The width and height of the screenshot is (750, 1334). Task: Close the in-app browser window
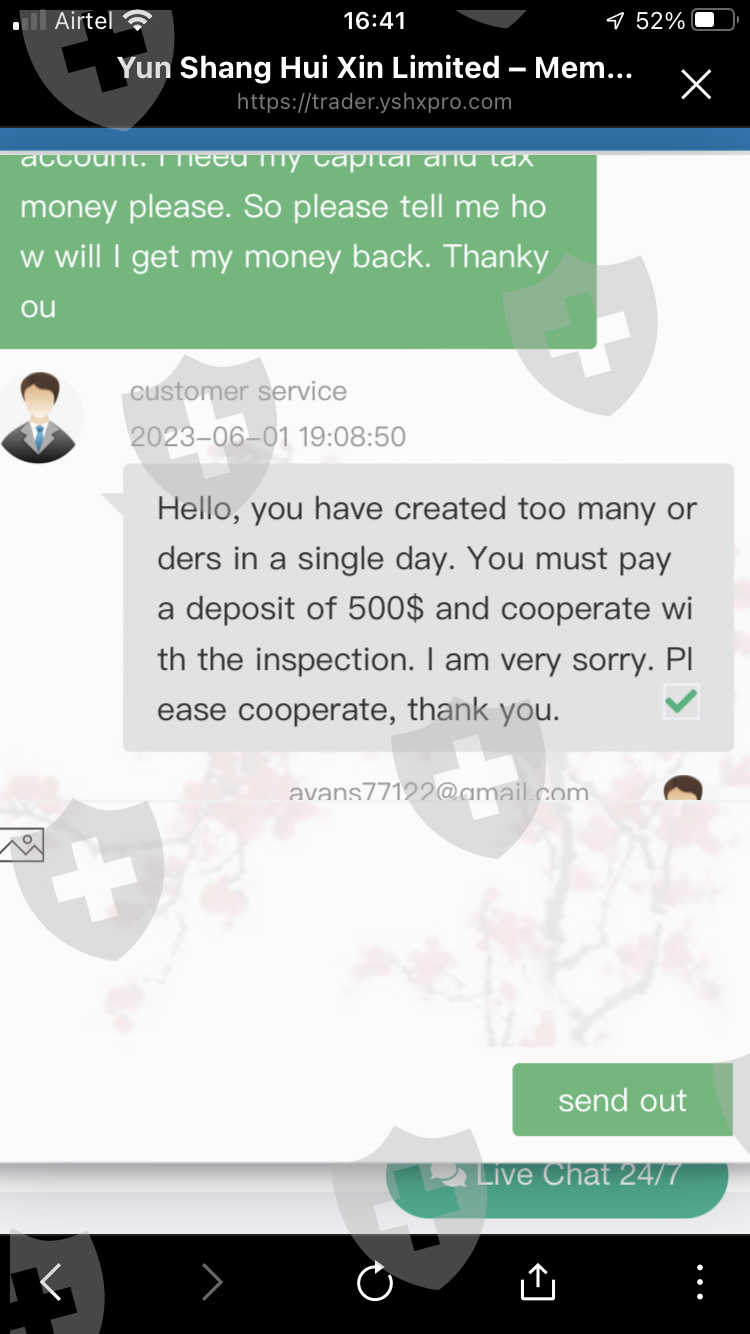point(696,85)
